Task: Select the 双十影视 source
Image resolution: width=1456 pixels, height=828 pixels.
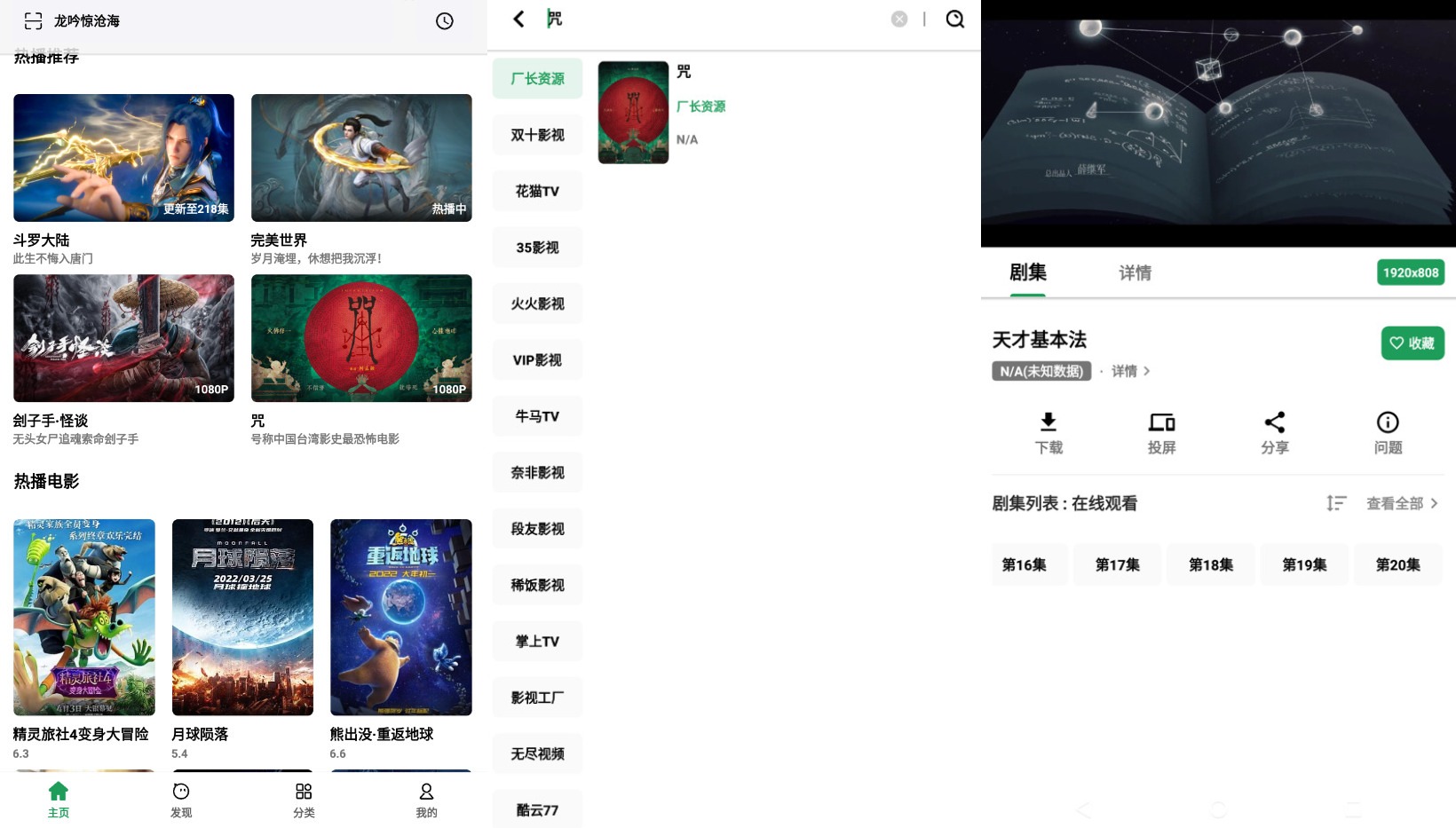Action: coord(537,135)
